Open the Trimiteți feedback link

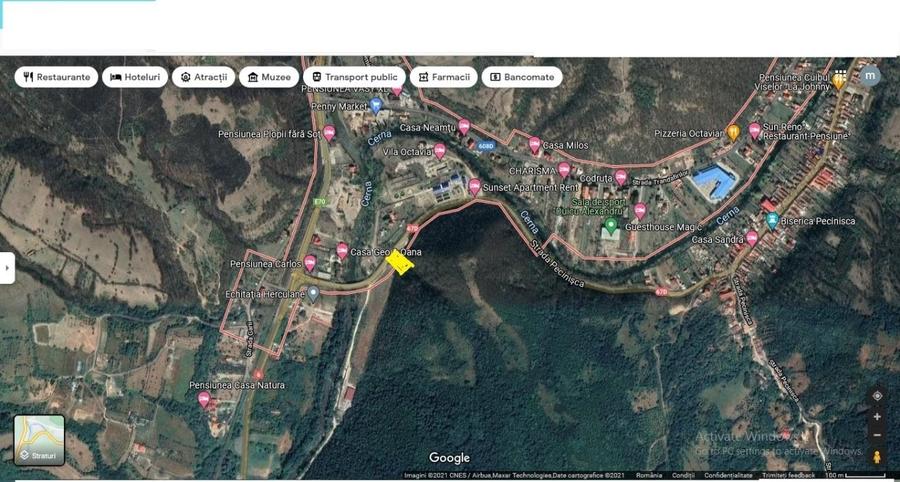pyautogui.click(x=788, y=476)
